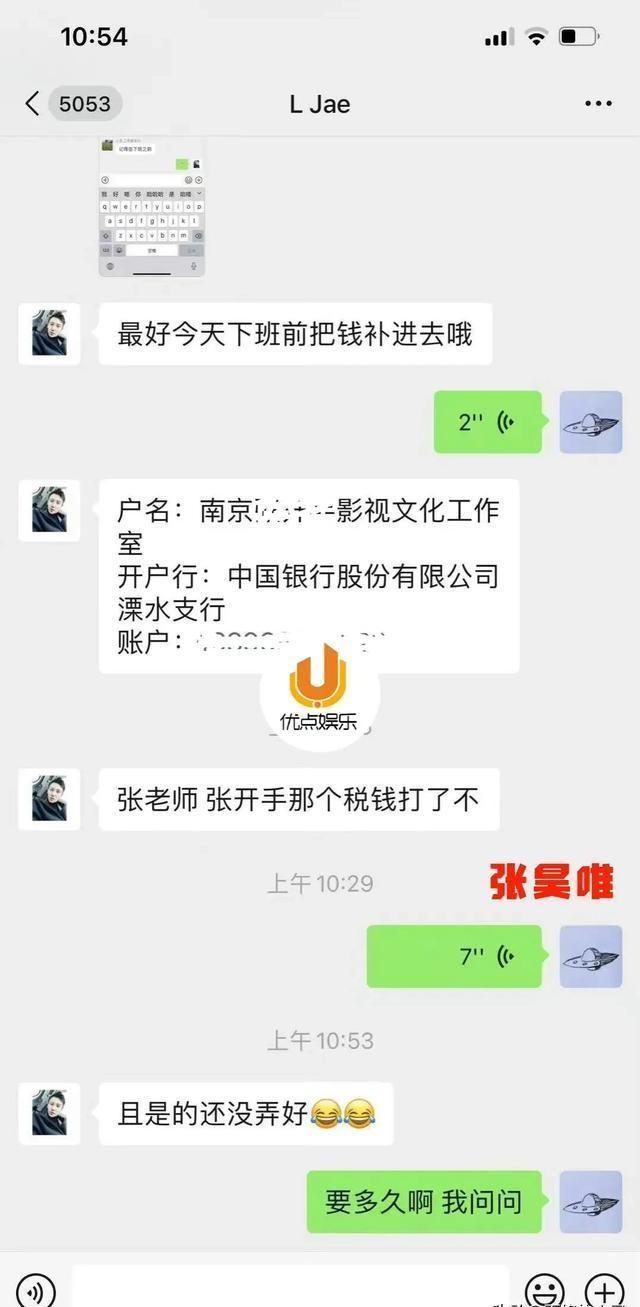Open the screenshot image message
Screen dimensions: 640x1307
(151, 207)
